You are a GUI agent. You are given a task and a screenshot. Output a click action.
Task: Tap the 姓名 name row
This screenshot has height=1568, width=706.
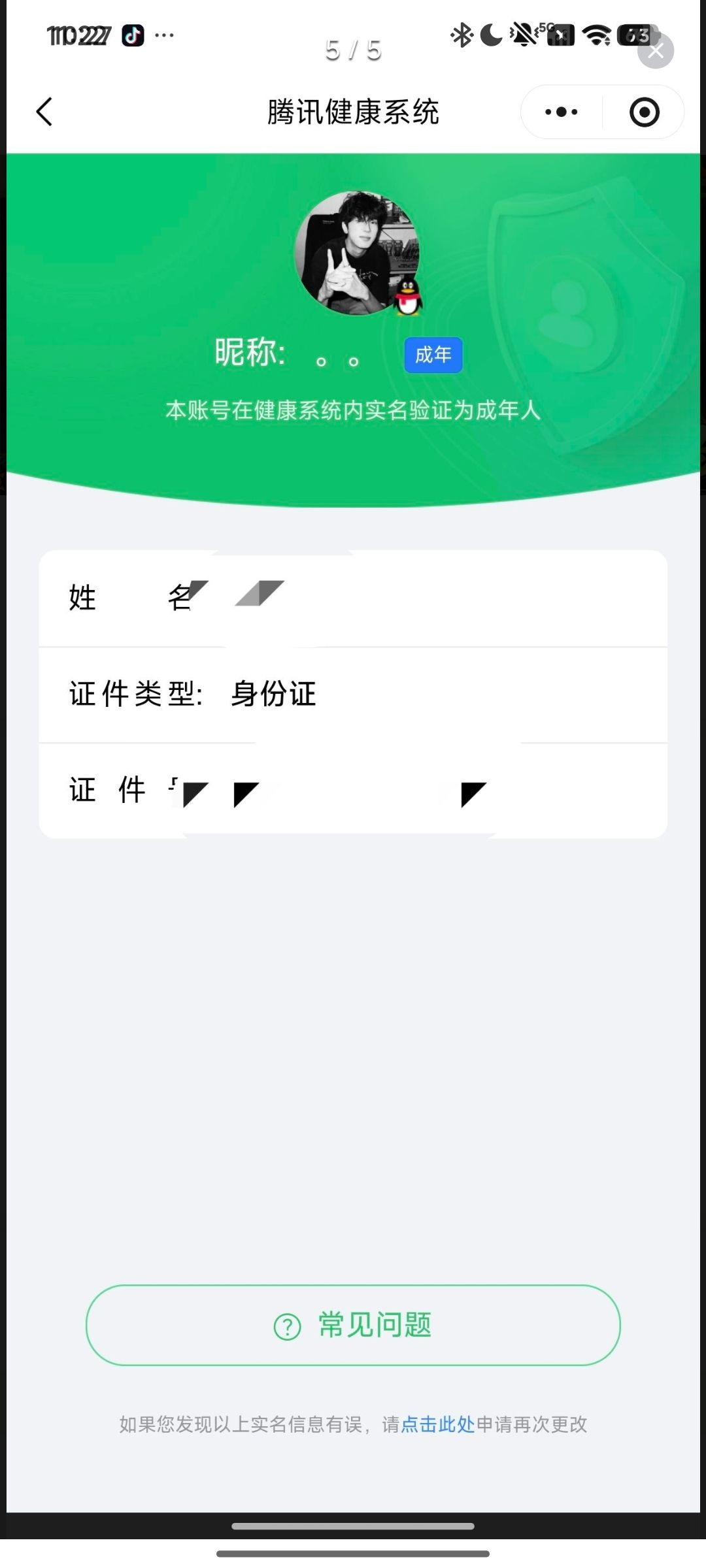(353, 596)
